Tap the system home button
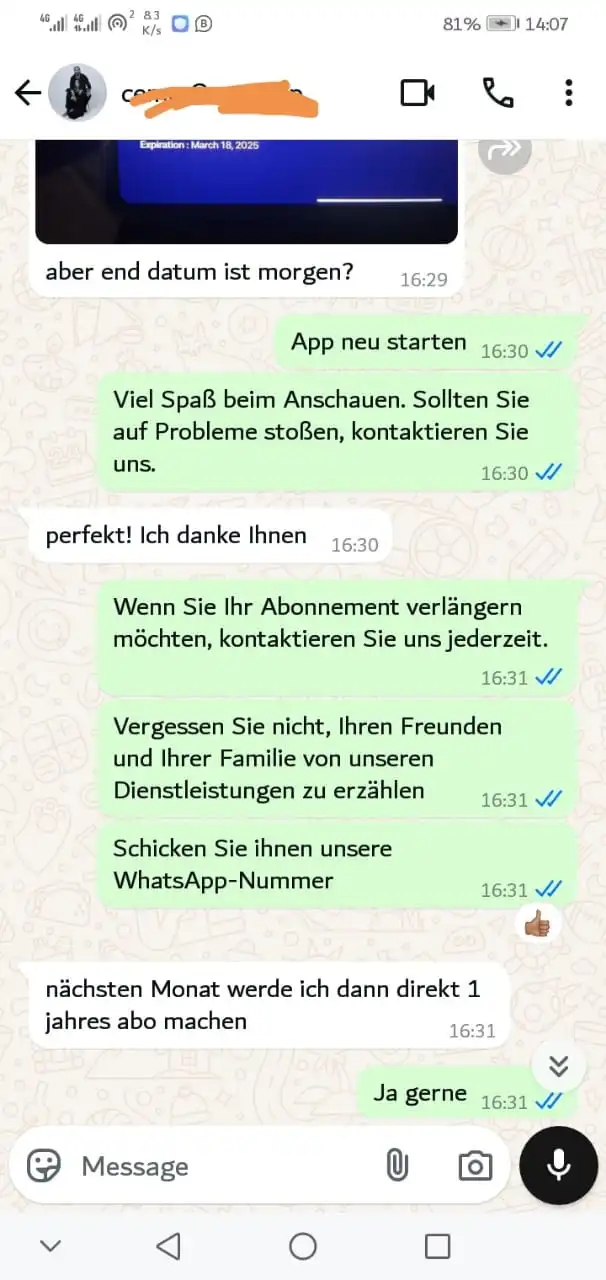This screenshot has width=606, height=1280. click(x=302, y=1246)
